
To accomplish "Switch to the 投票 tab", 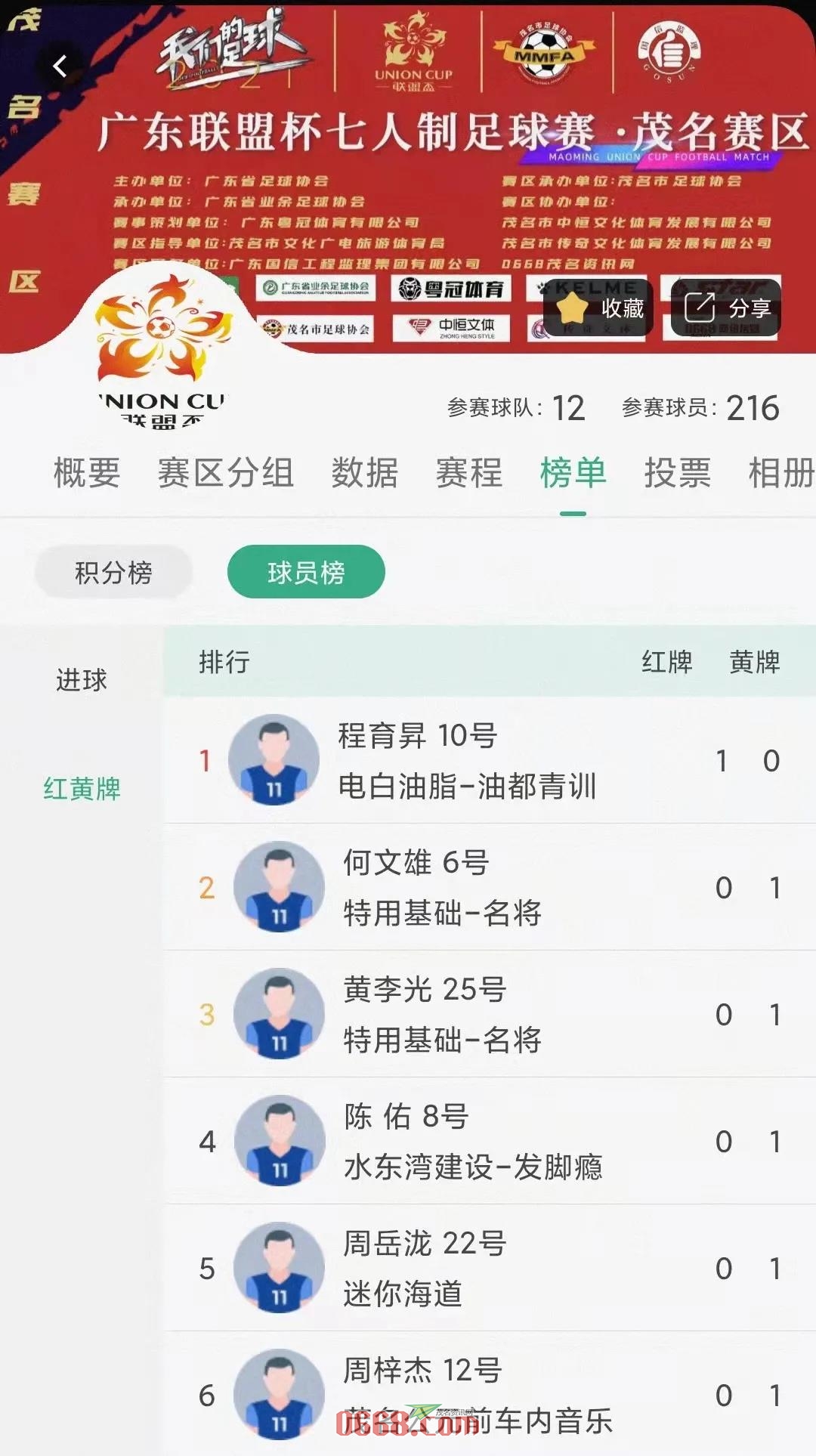I will 678,474.
